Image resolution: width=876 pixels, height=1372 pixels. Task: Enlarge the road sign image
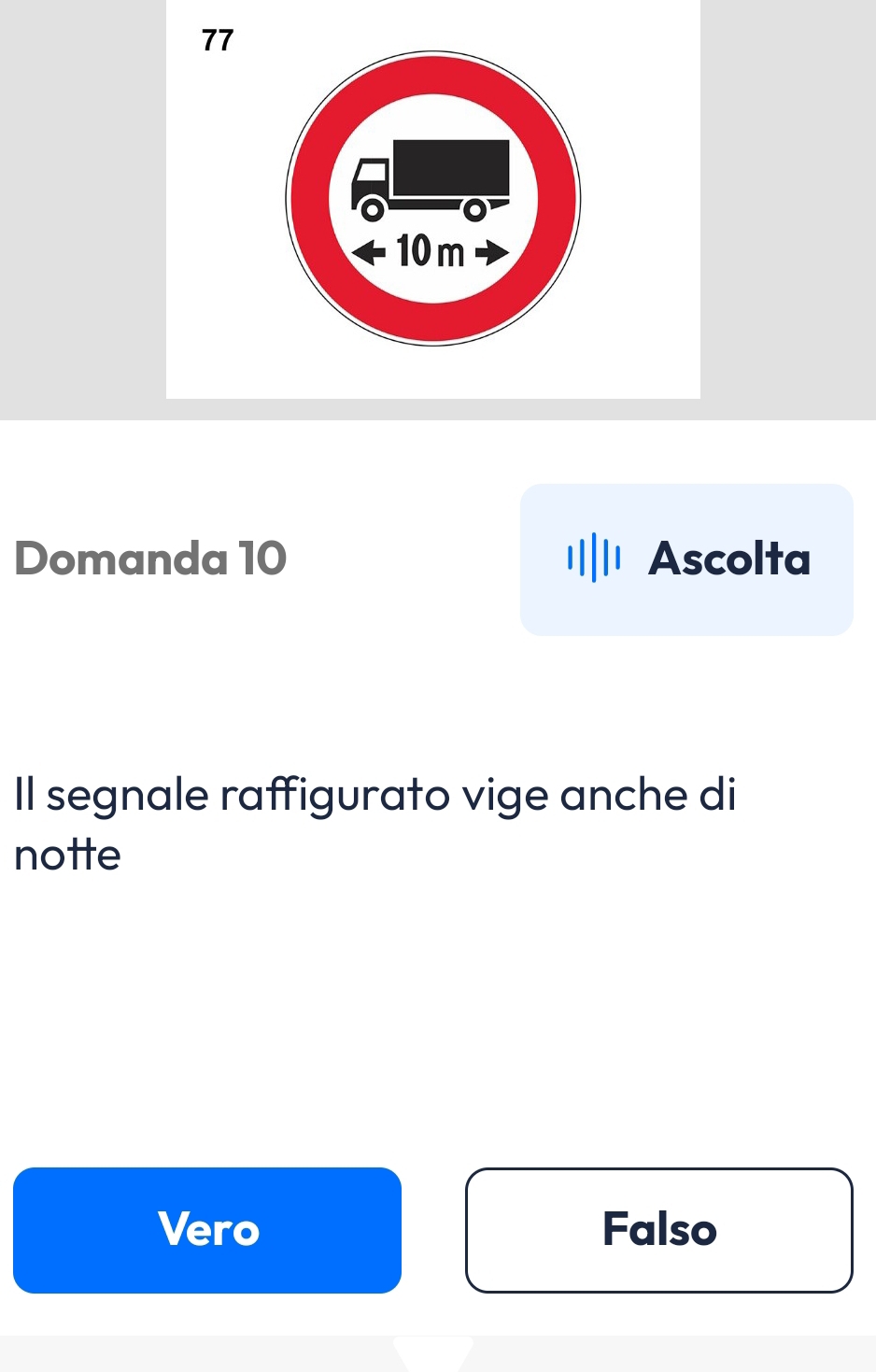click(x=433, y=199)
